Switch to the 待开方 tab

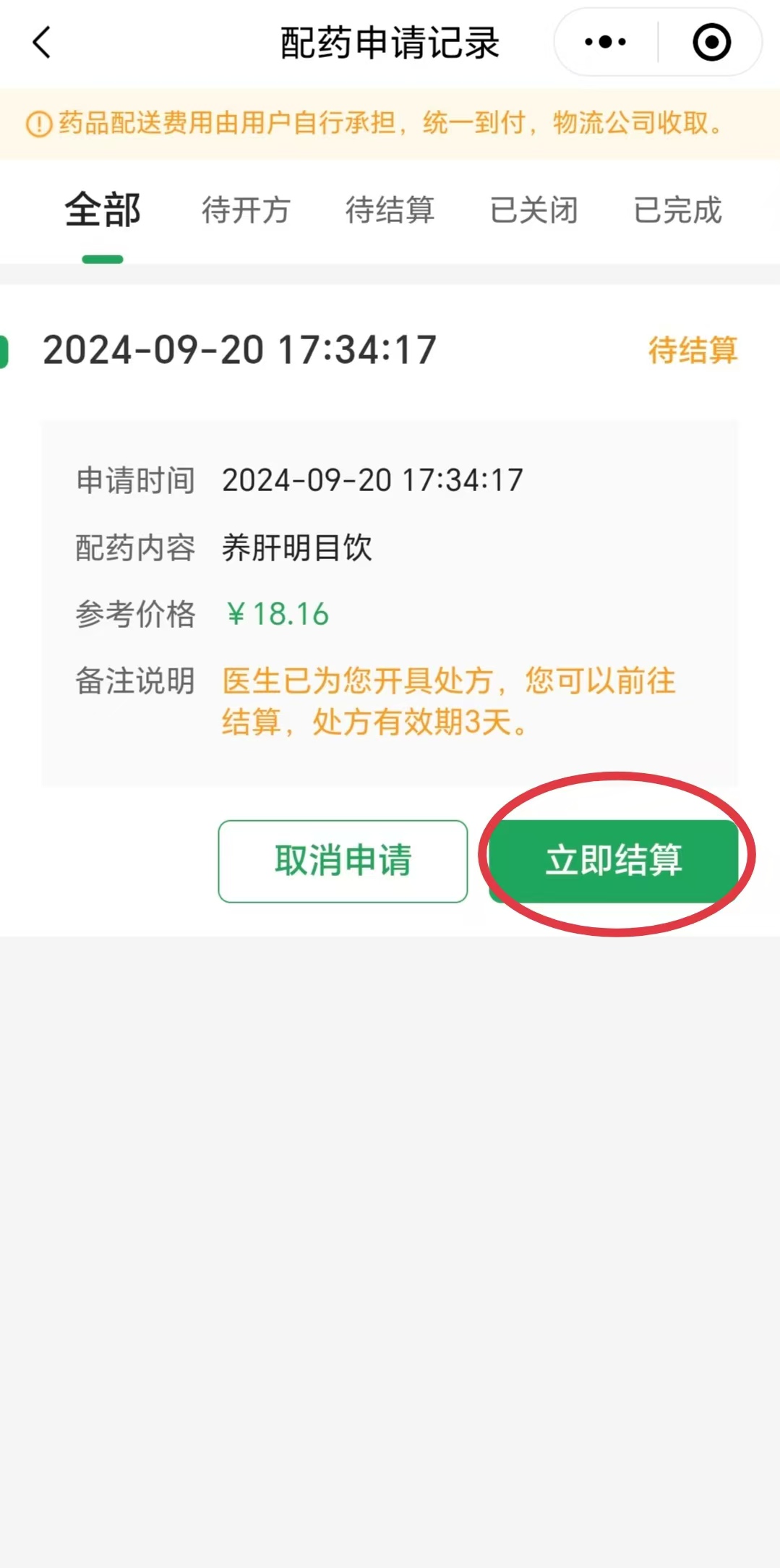246,210
